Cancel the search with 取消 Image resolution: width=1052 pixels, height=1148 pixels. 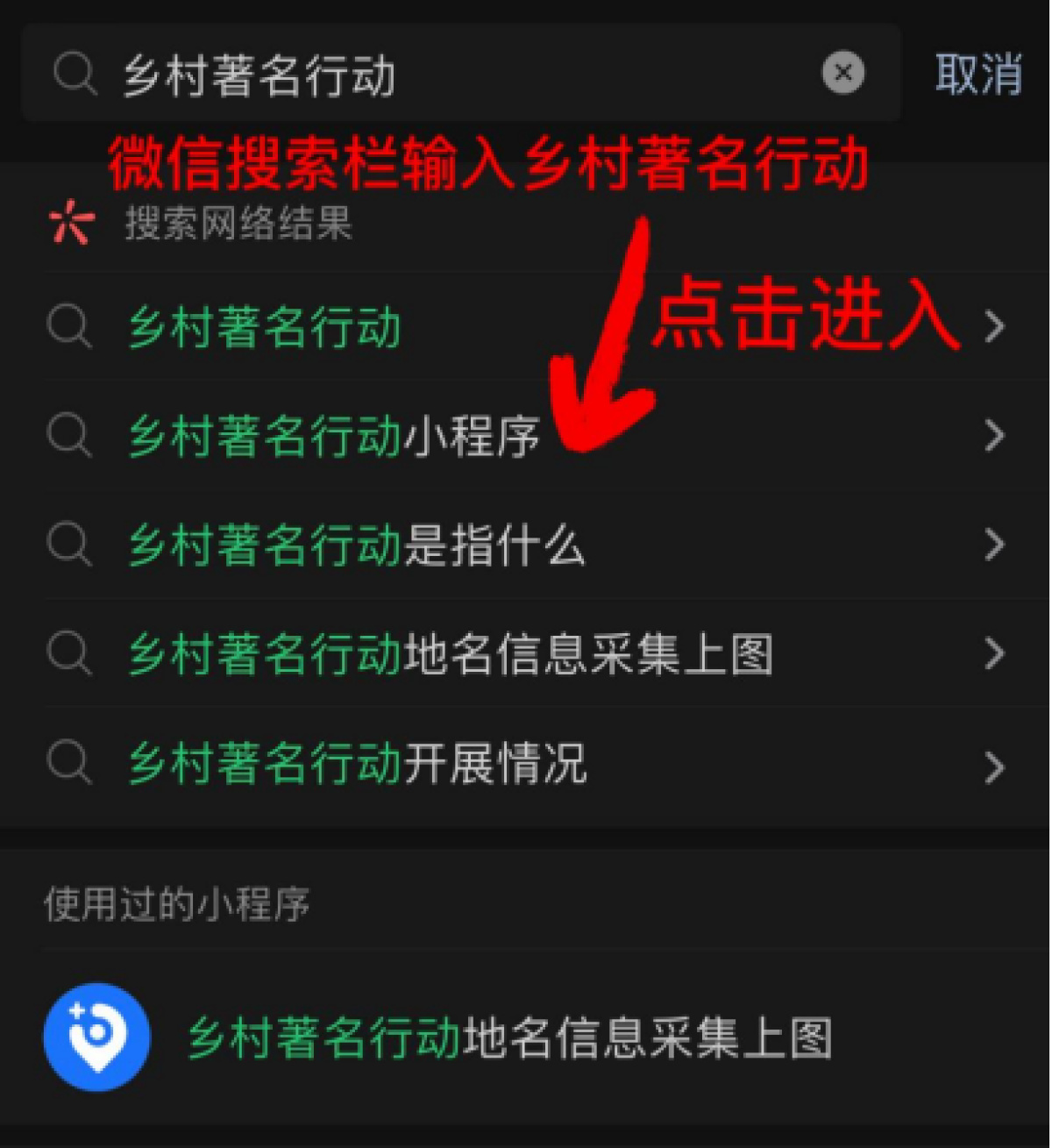(x=978, y=74)
